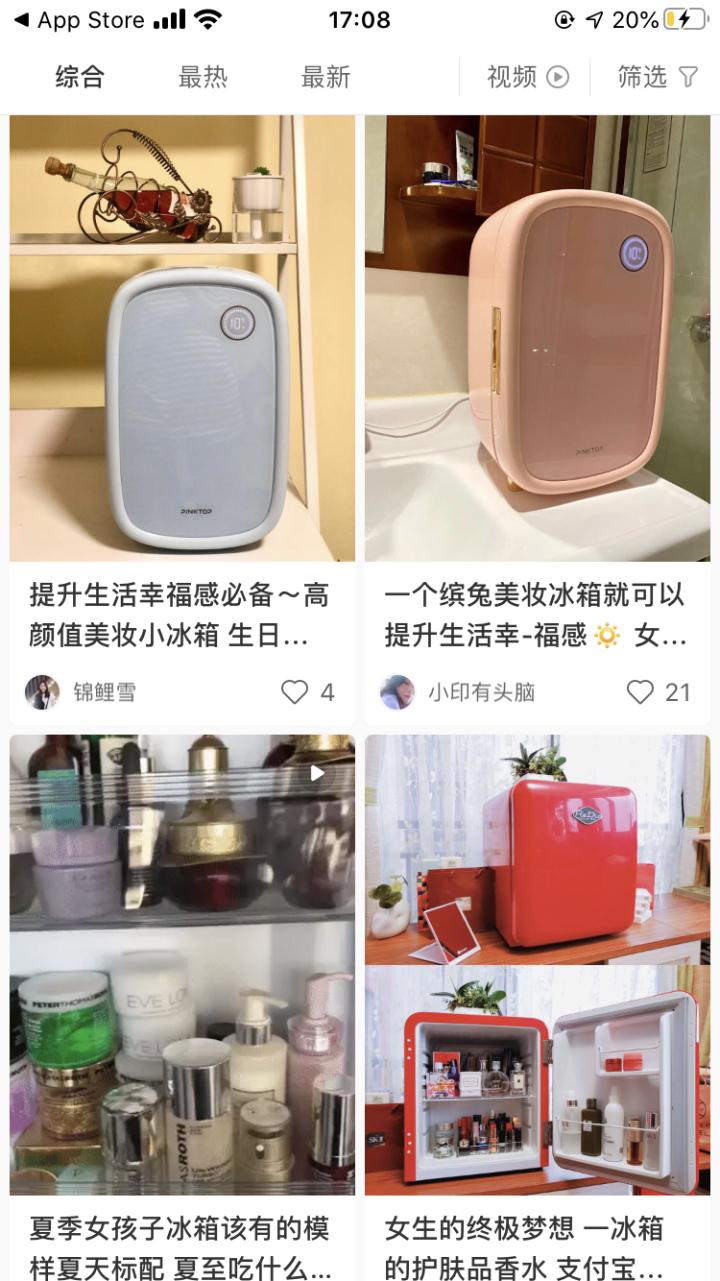This screenshot has height=1281, width=720.
Task: Show only 视频 results
Action: pyautogui.click(x=528, y=77)
